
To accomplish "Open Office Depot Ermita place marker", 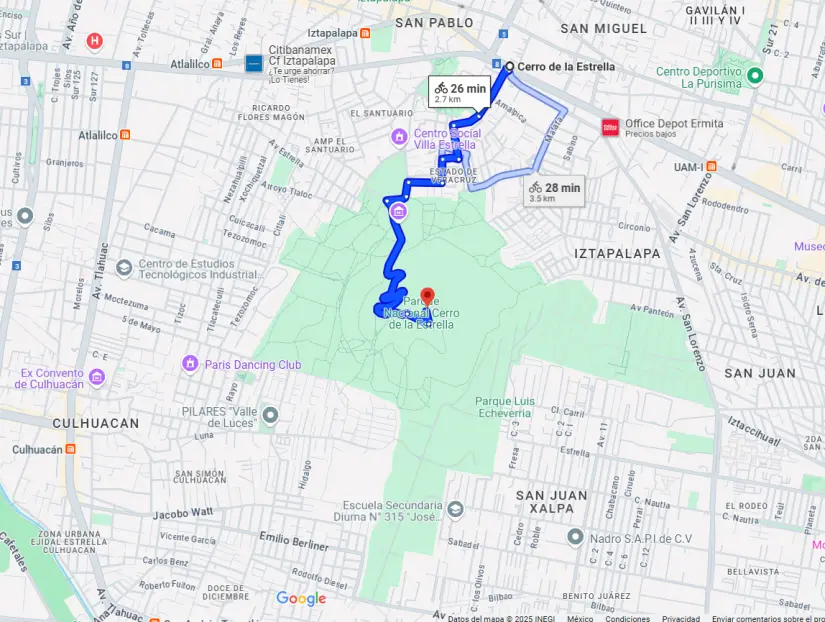I will click(x=610, y=127).
